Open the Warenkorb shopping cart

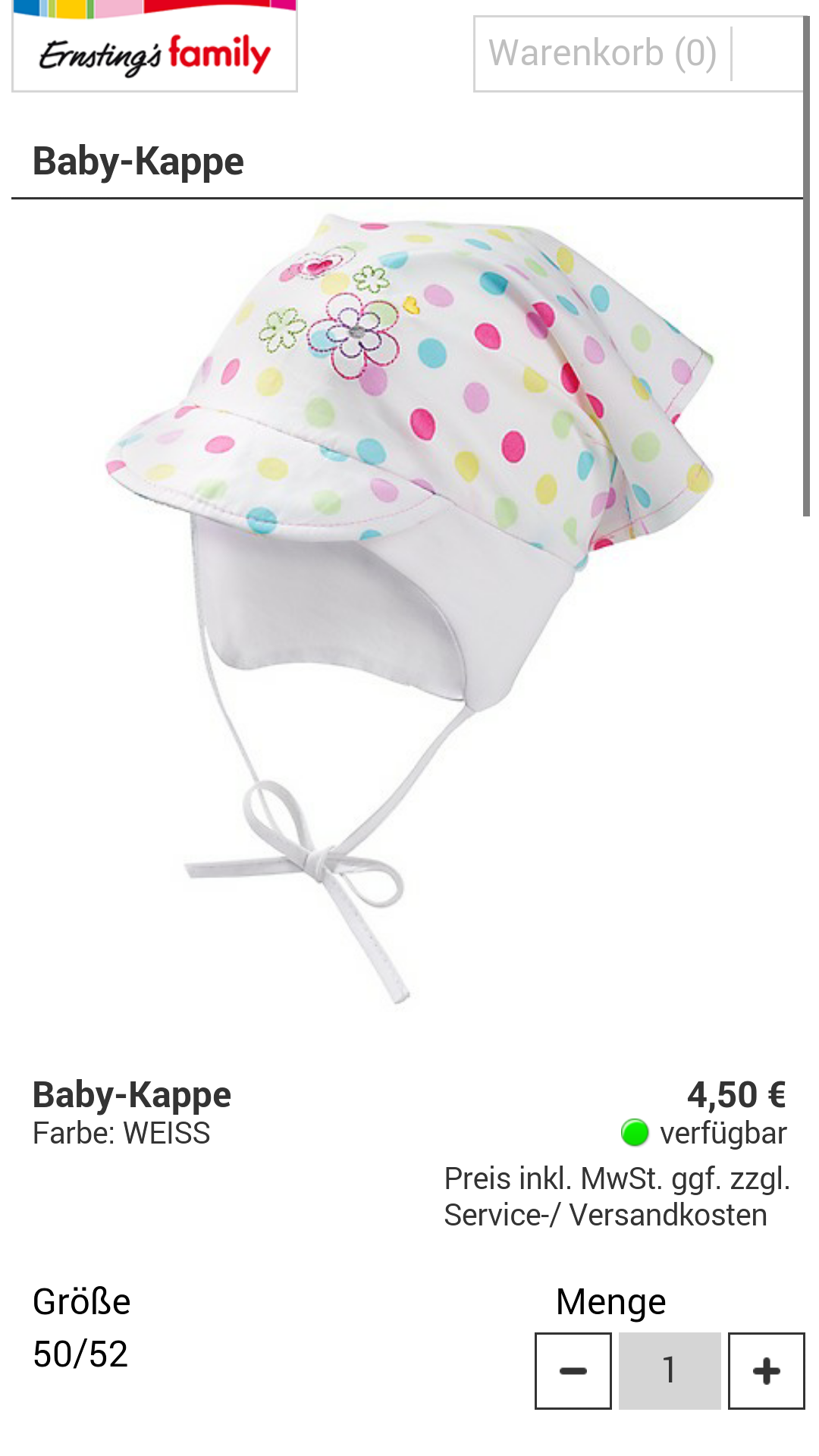pyautogui.click(x=639, y=54)
